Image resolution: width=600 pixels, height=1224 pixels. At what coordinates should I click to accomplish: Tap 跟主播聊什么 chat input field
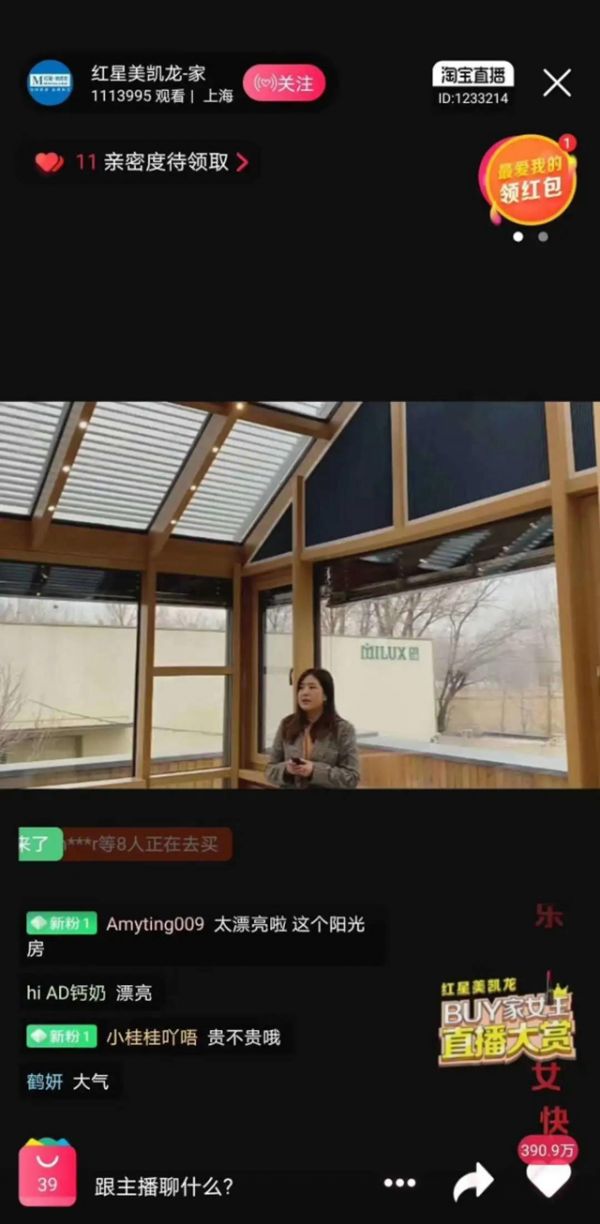(165, 1187)
